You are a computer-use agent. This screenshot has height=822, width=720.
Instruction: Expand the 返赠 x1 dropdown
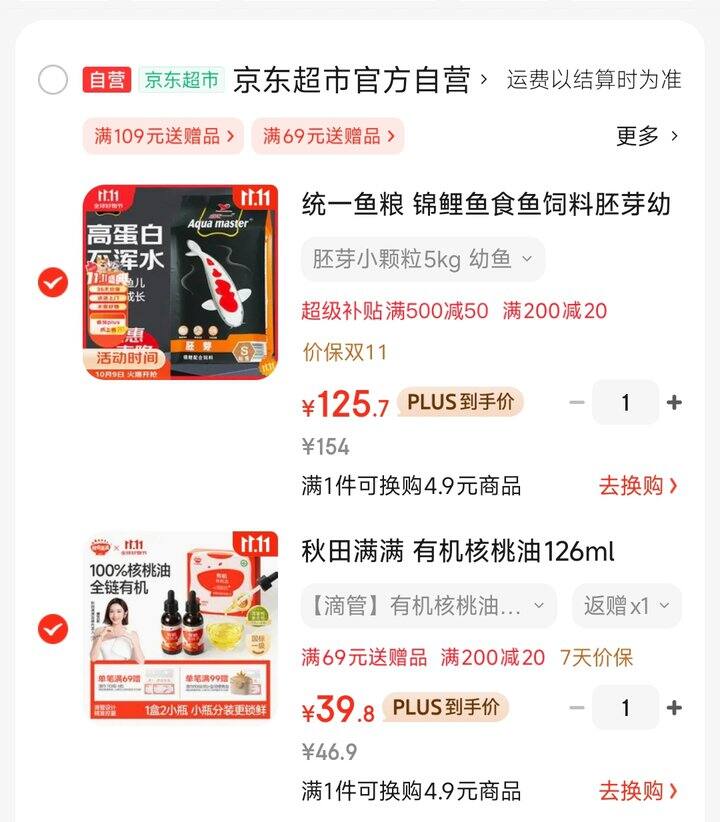(627, 606)
